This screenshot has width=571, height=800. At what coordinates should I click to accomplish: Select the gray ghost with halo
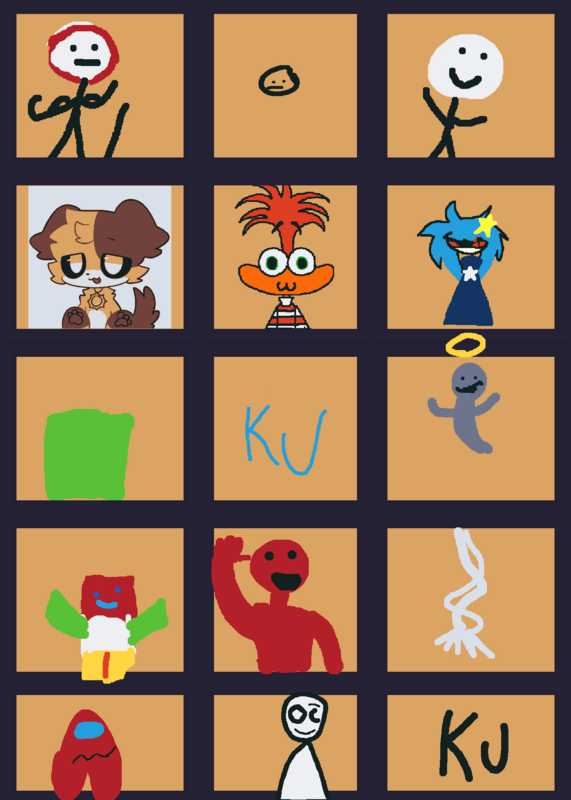click(x=471, y=429)
